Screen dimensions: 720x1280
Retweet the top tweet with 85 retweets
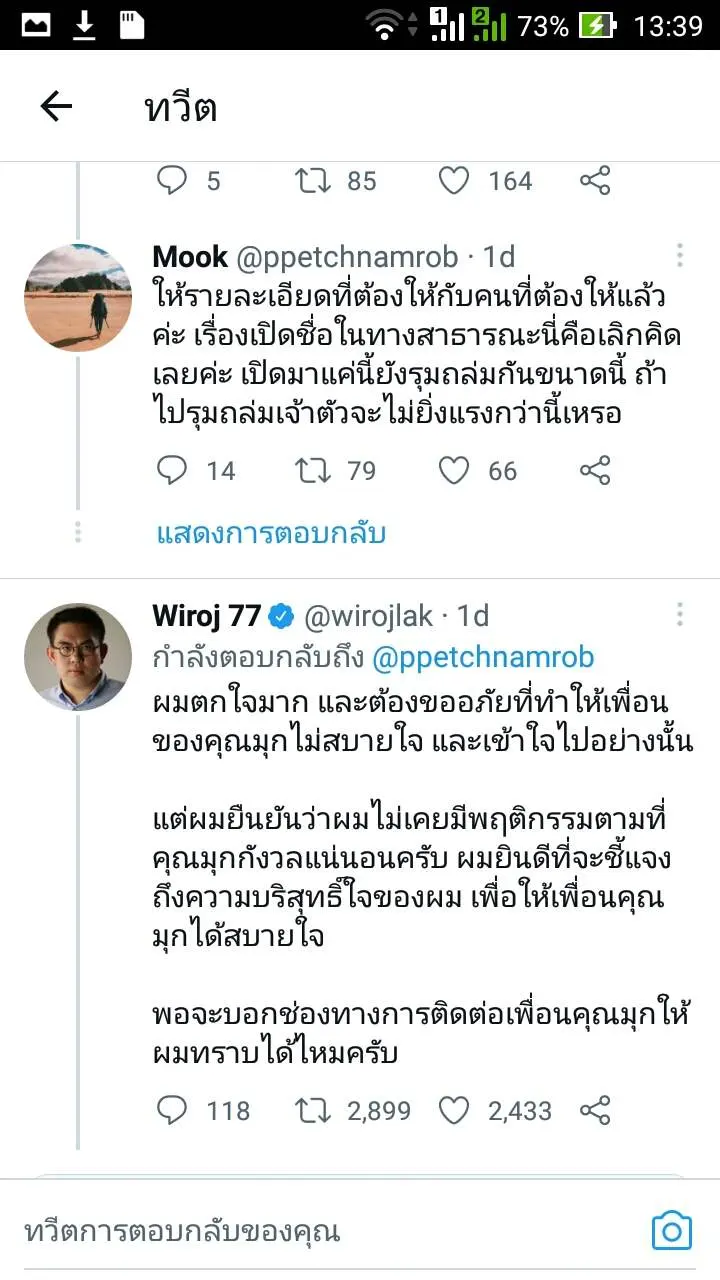[313, 180]
